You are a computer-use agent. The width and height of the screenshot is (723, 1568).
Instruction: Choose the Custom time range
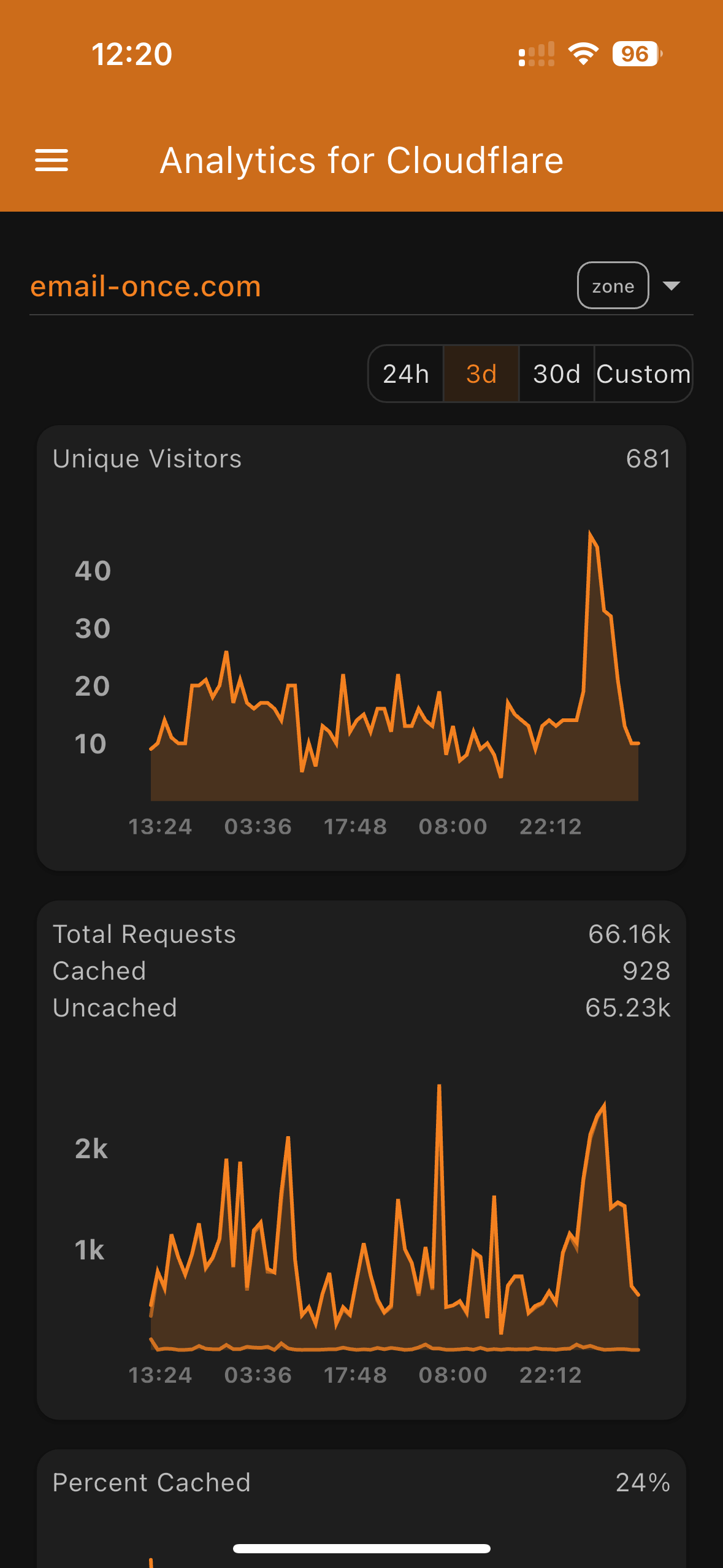[x=643, y=374]
